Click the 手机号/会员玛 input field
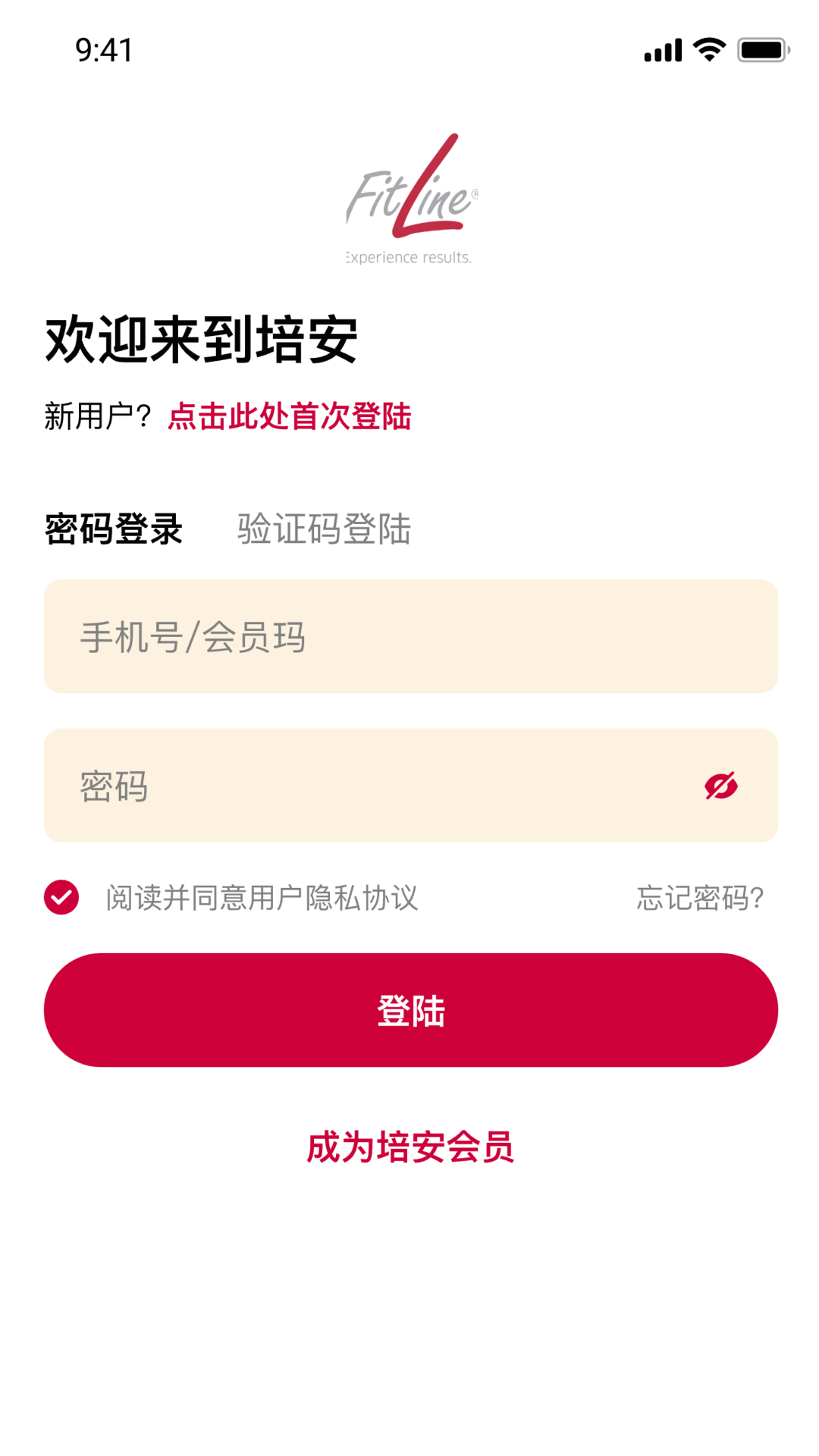 pyautogui.click(x=409, y=637)
